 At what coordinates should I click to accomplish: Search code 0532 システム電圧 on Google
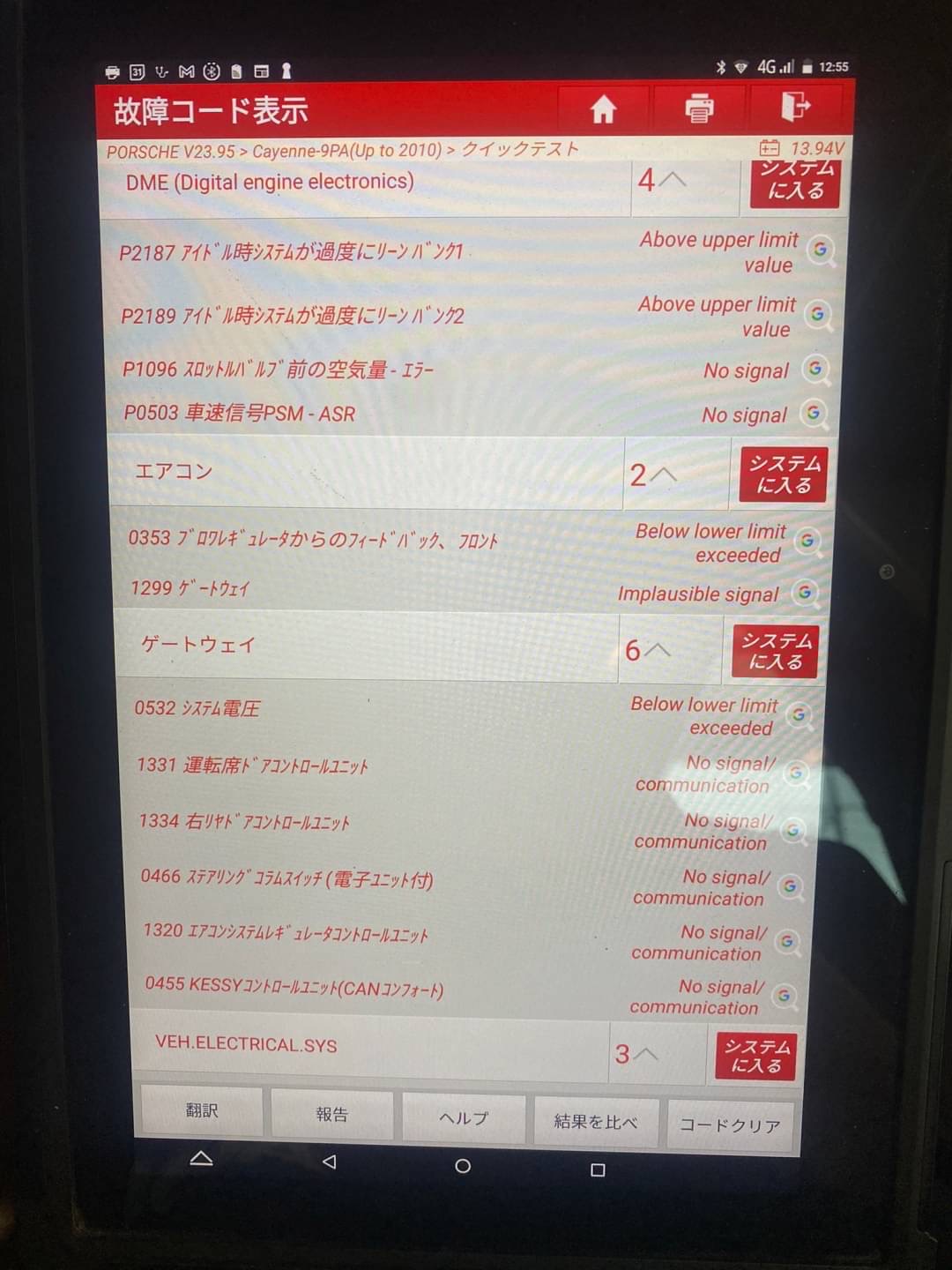pyautogui.click(x=799, y=715)
